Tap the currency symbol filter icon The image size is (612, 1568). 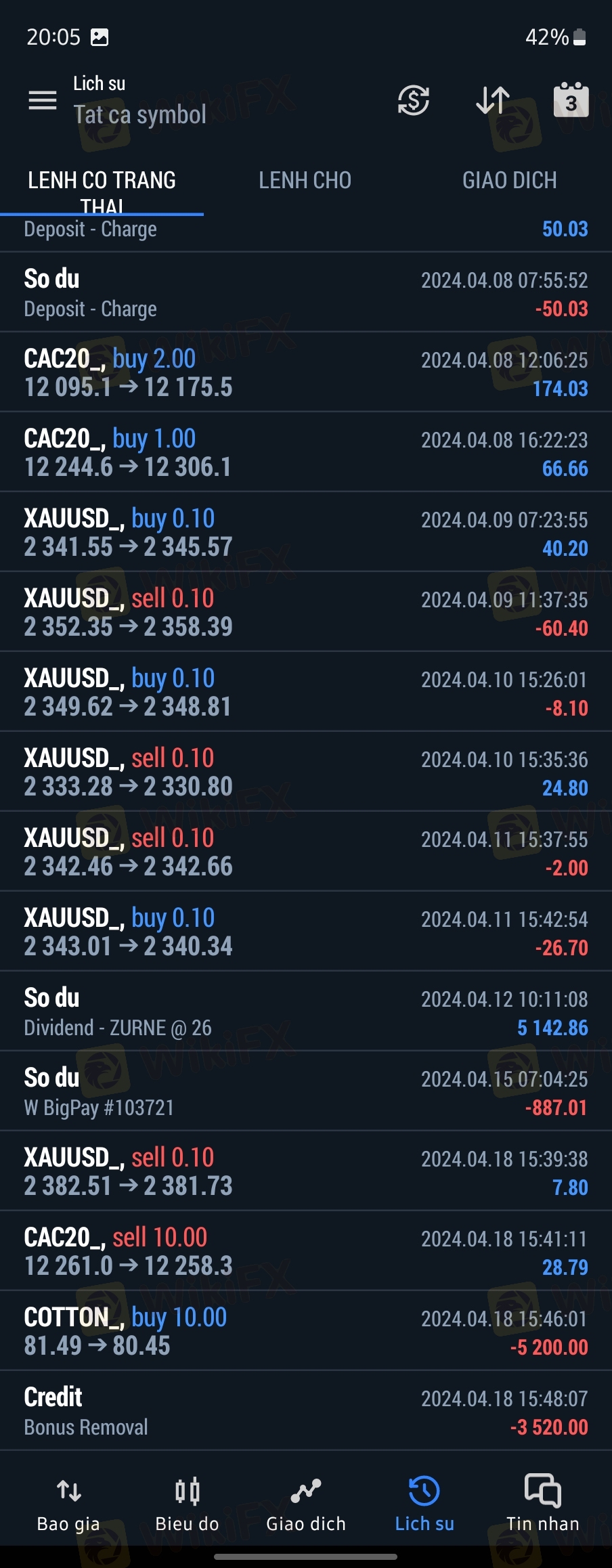pyautogui.click(x=413, y=100)
